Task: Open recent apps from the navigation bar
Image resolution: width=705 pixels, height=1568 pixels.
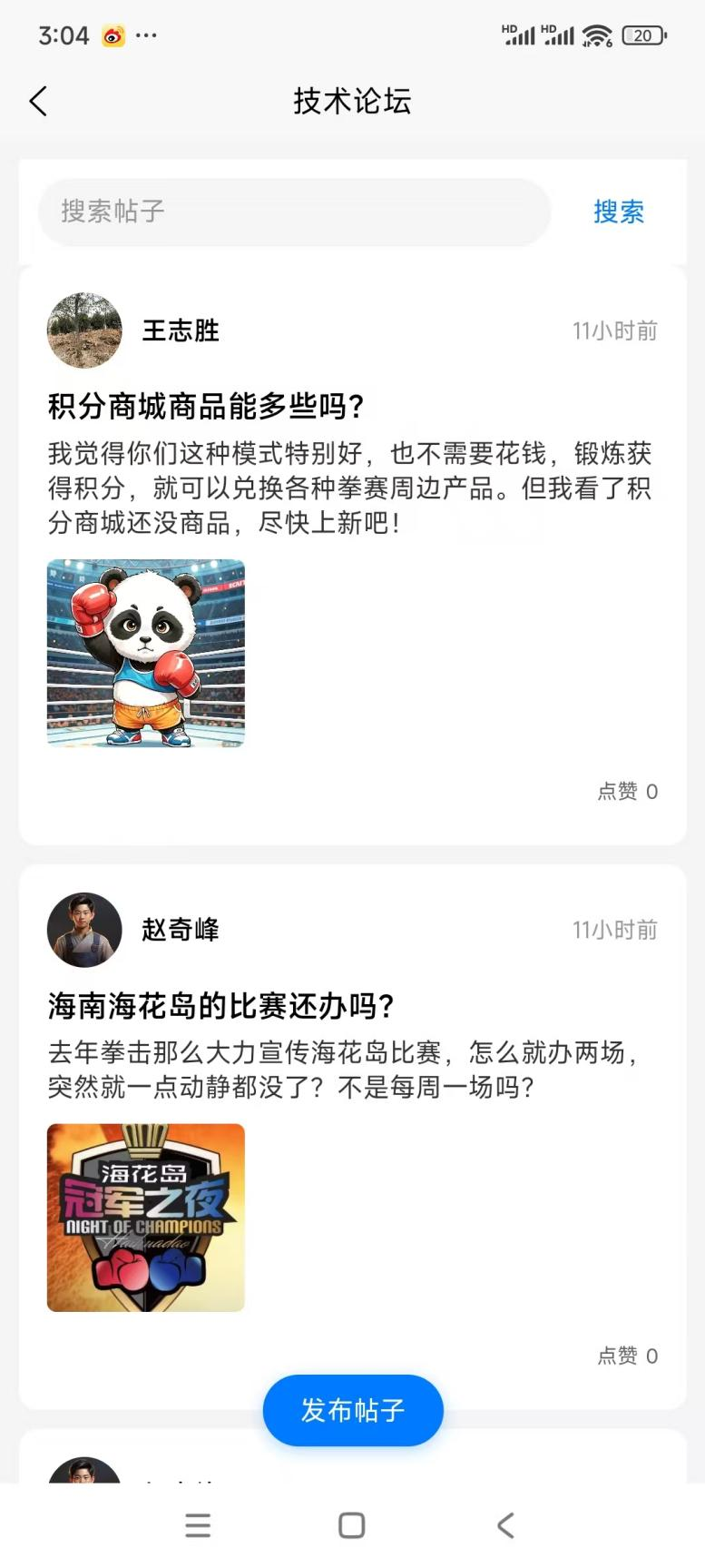Action: click(198, 1525)
